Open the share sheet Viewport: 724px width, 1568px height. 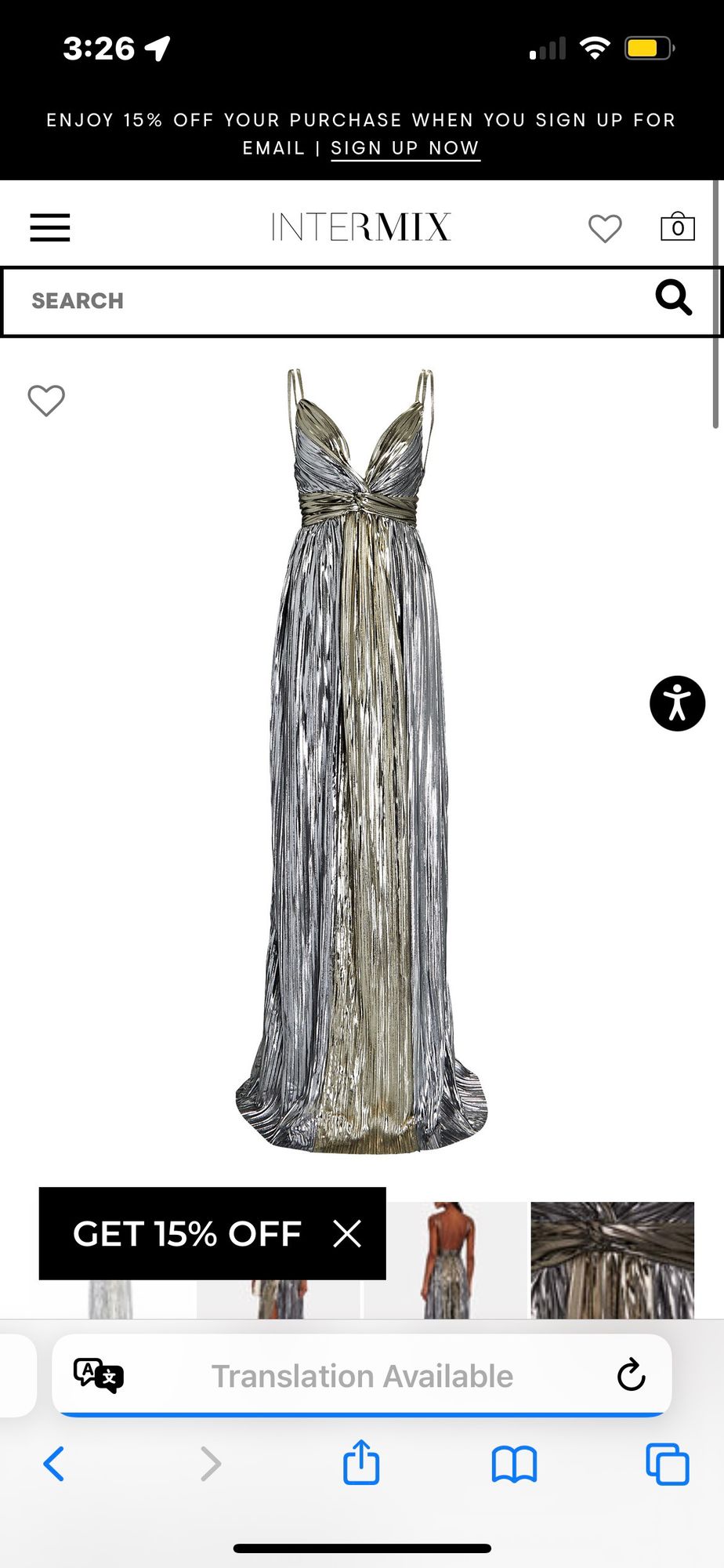pyautogui.click(x=361, y=1462)
